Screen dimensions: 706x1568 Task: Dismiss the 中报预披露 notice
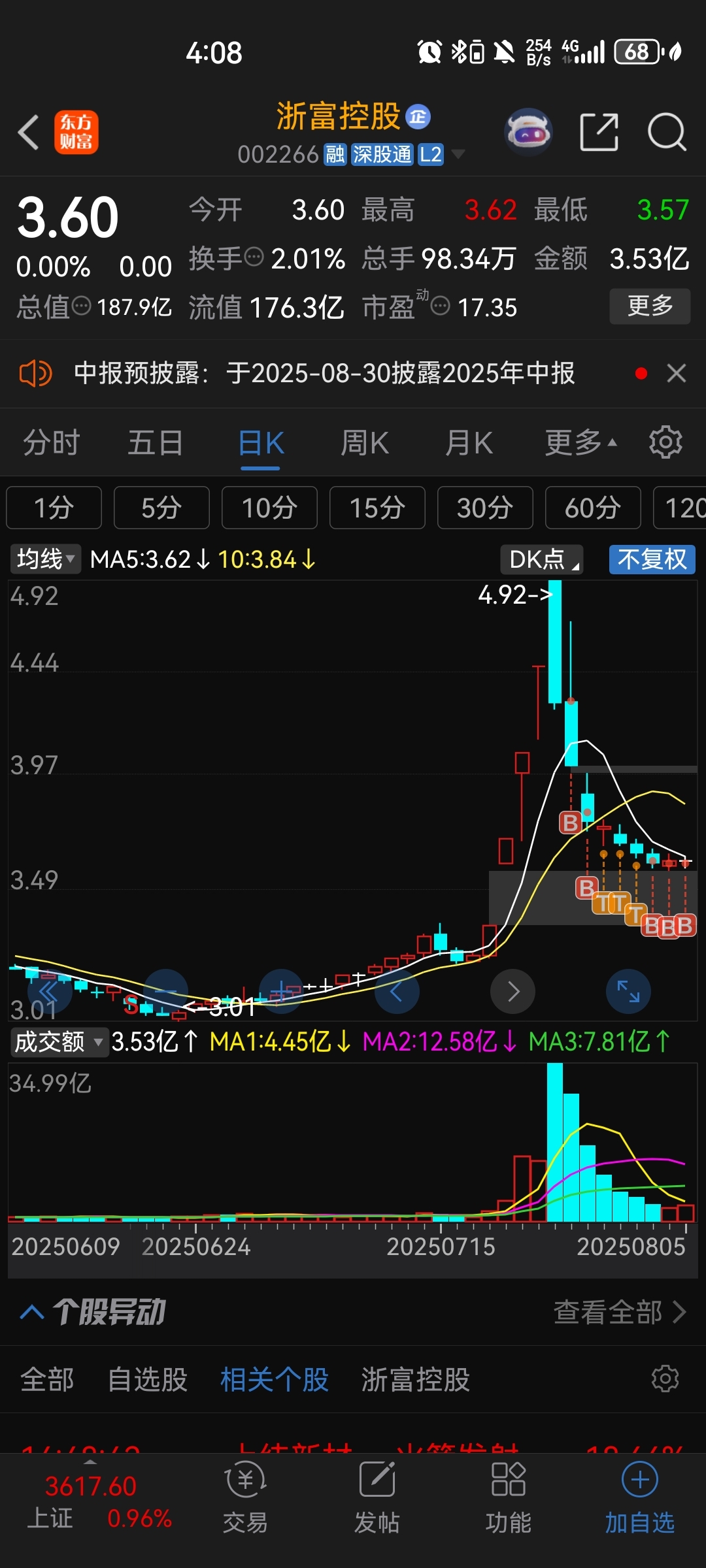[x=677, y=373]
